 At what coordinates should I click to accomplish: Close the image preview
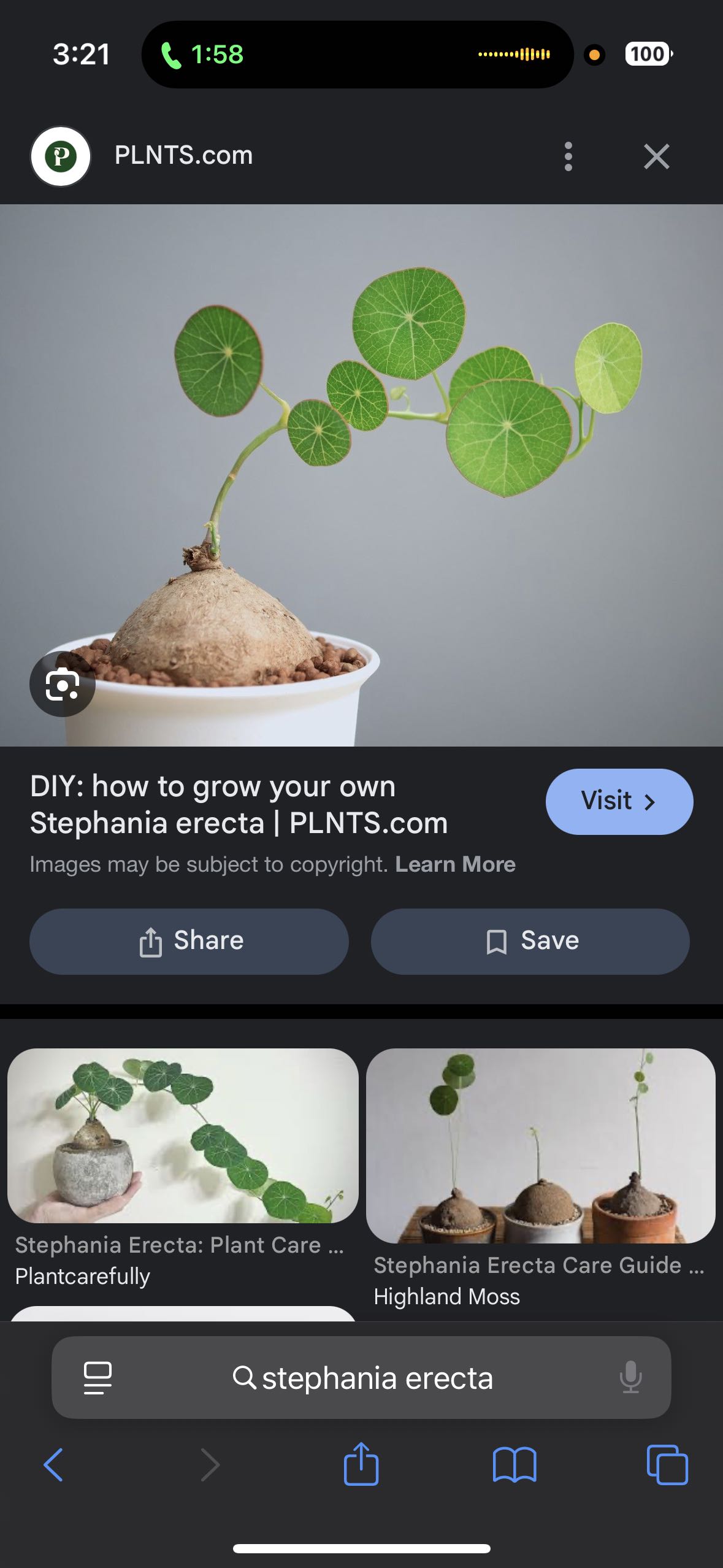click(x=656, y=156)
